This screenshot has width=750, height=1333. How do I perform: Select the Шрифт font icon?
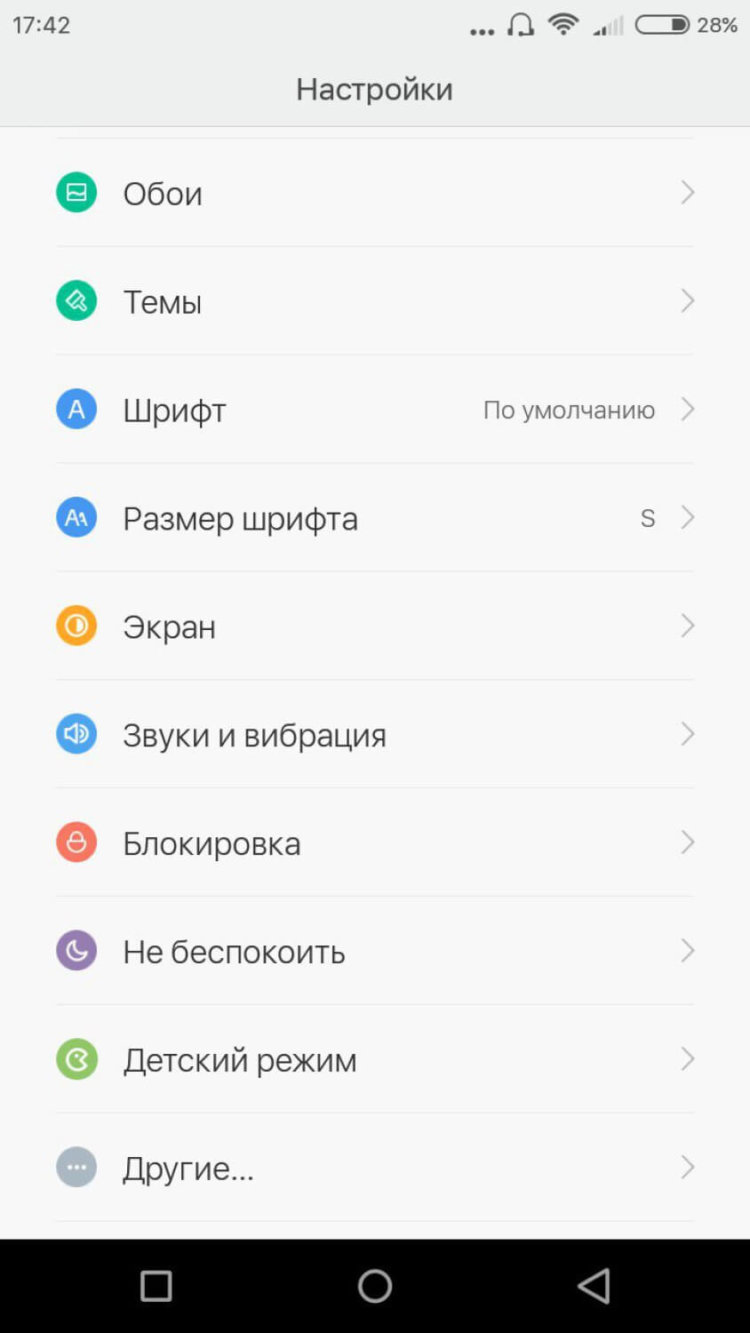point(75,410)
